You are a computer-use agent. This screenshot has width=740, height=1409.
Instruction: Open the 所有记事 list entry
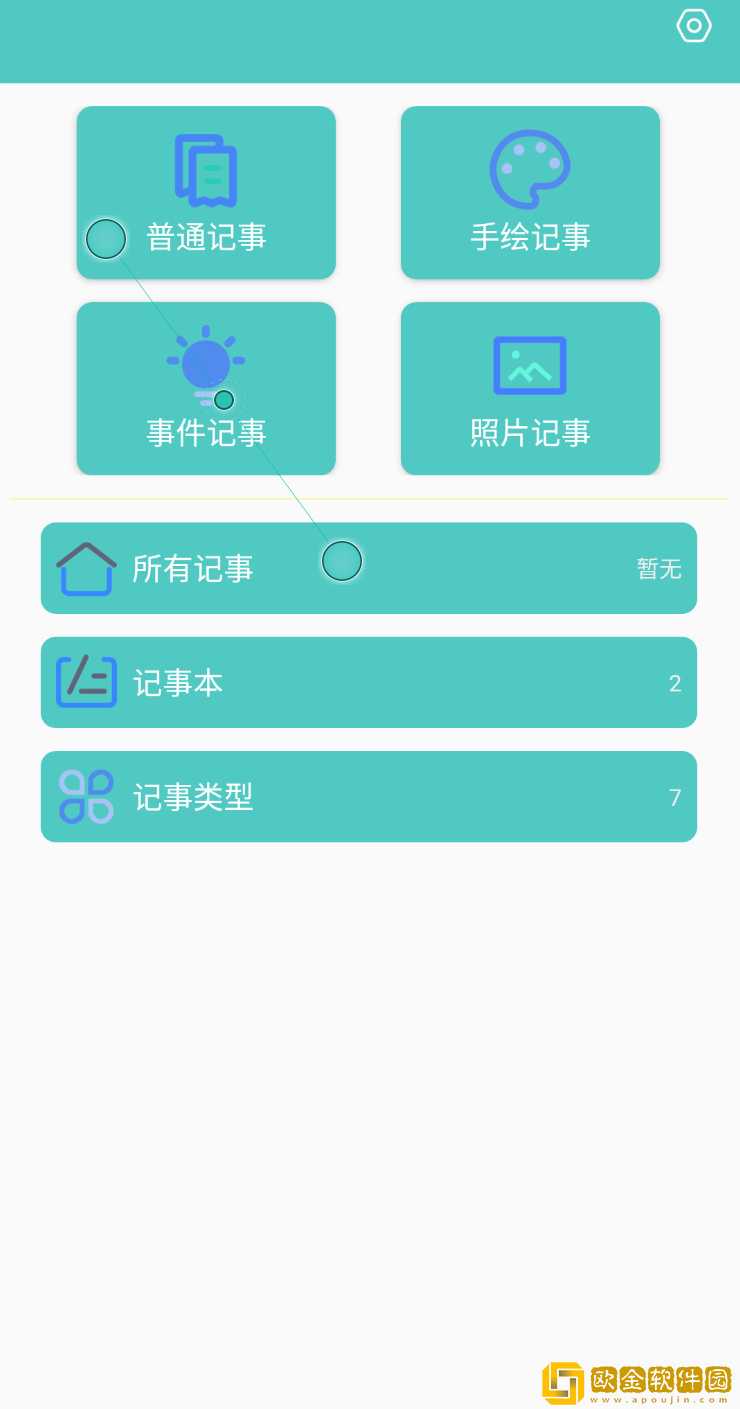(369, 567)
